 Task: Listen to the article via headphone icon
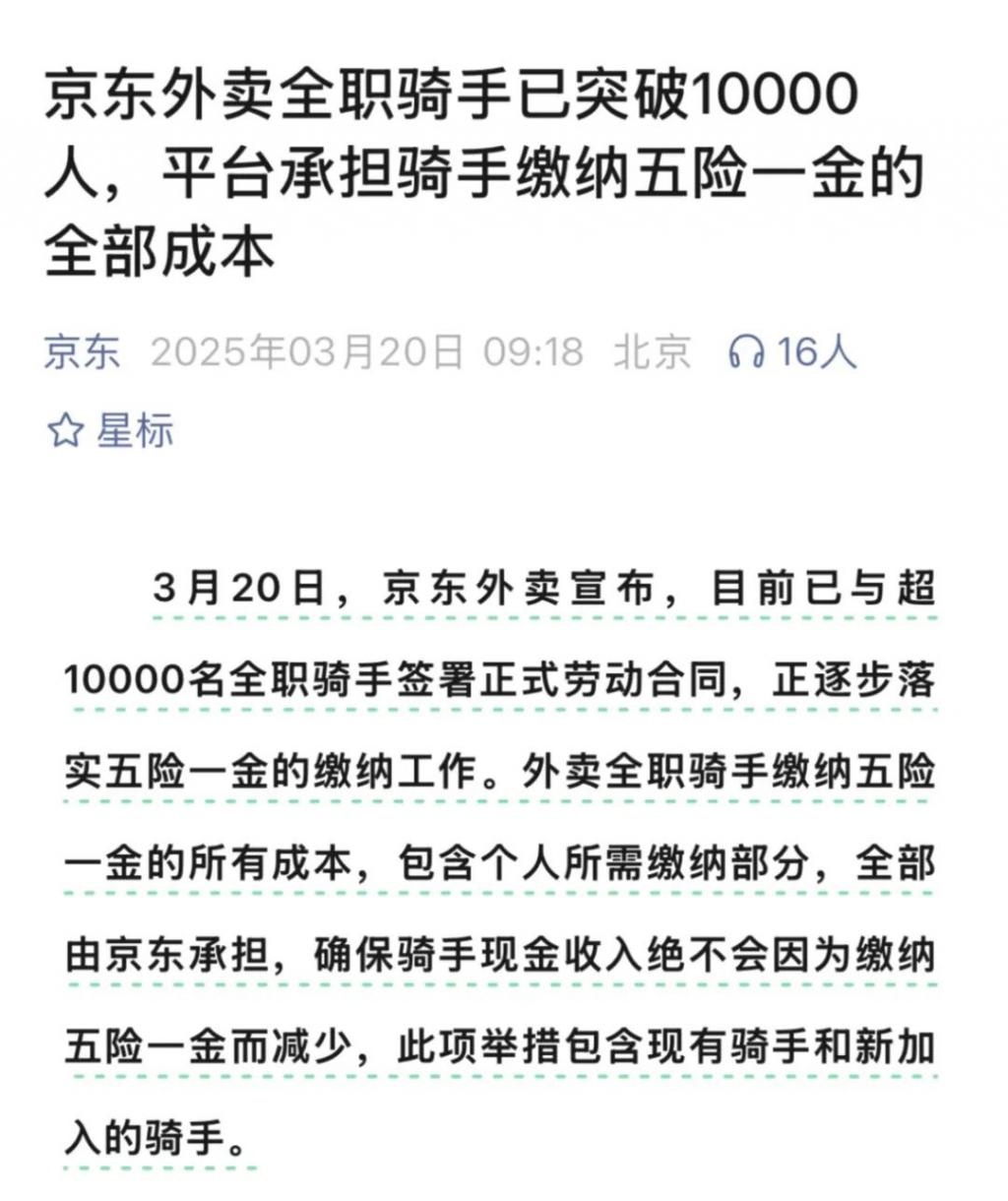(x=747, y=351)
